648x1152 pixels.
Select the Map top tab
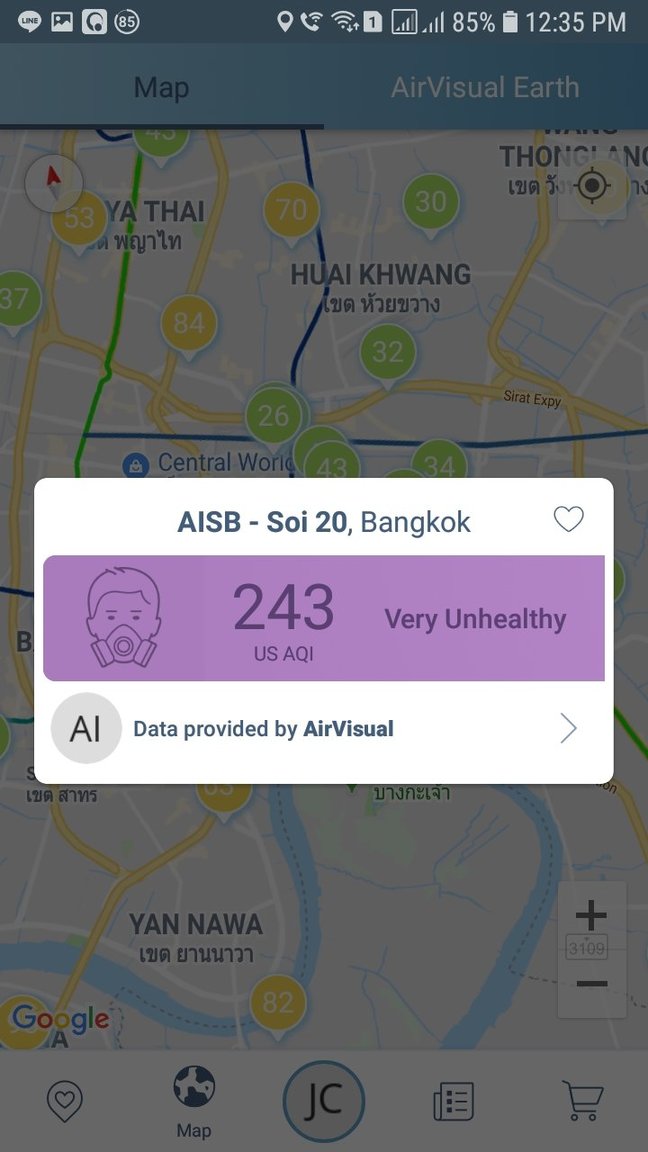pos(161,87)
